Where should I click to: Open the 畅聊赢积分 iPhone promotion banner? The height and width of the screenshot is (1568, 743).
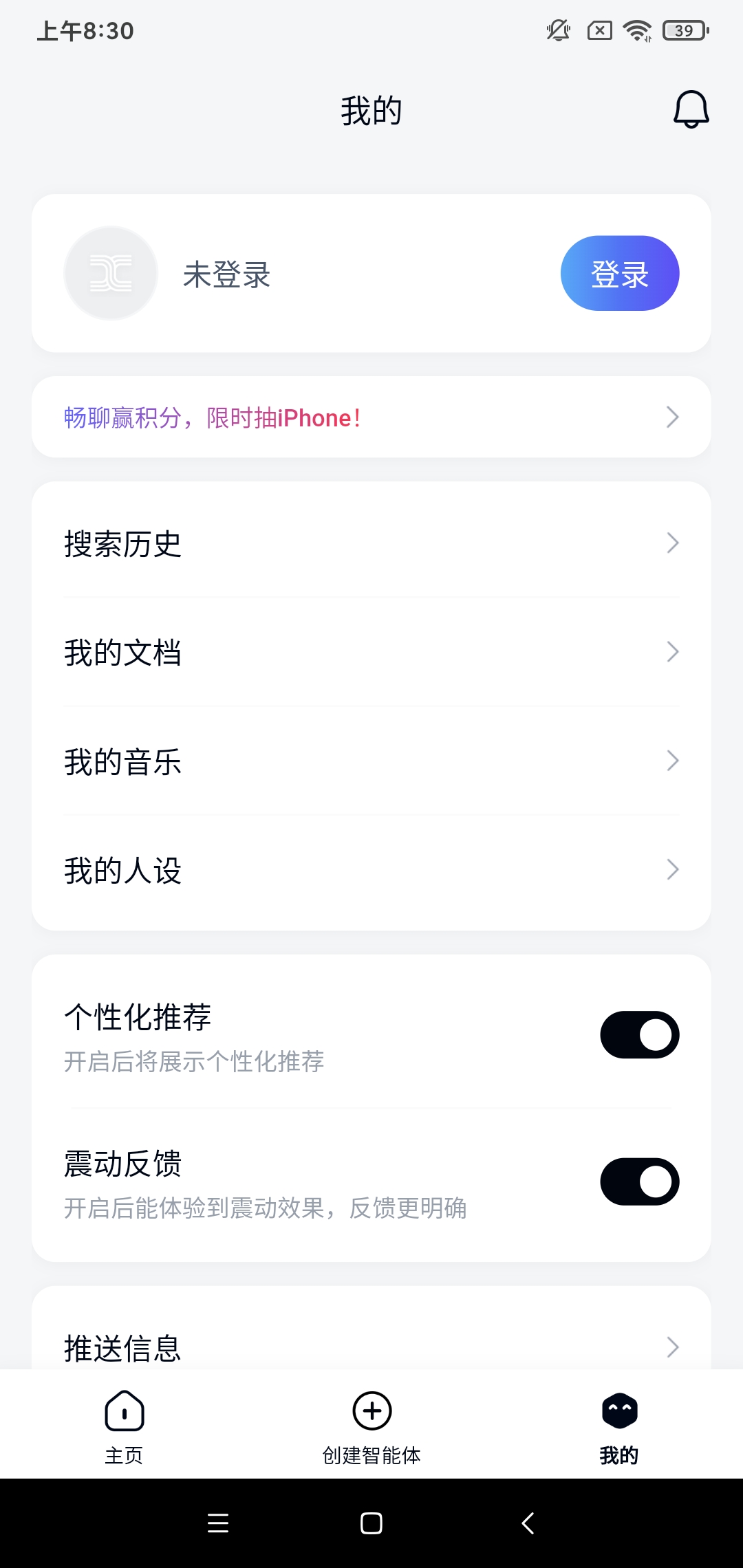click(x=371, y=417)
